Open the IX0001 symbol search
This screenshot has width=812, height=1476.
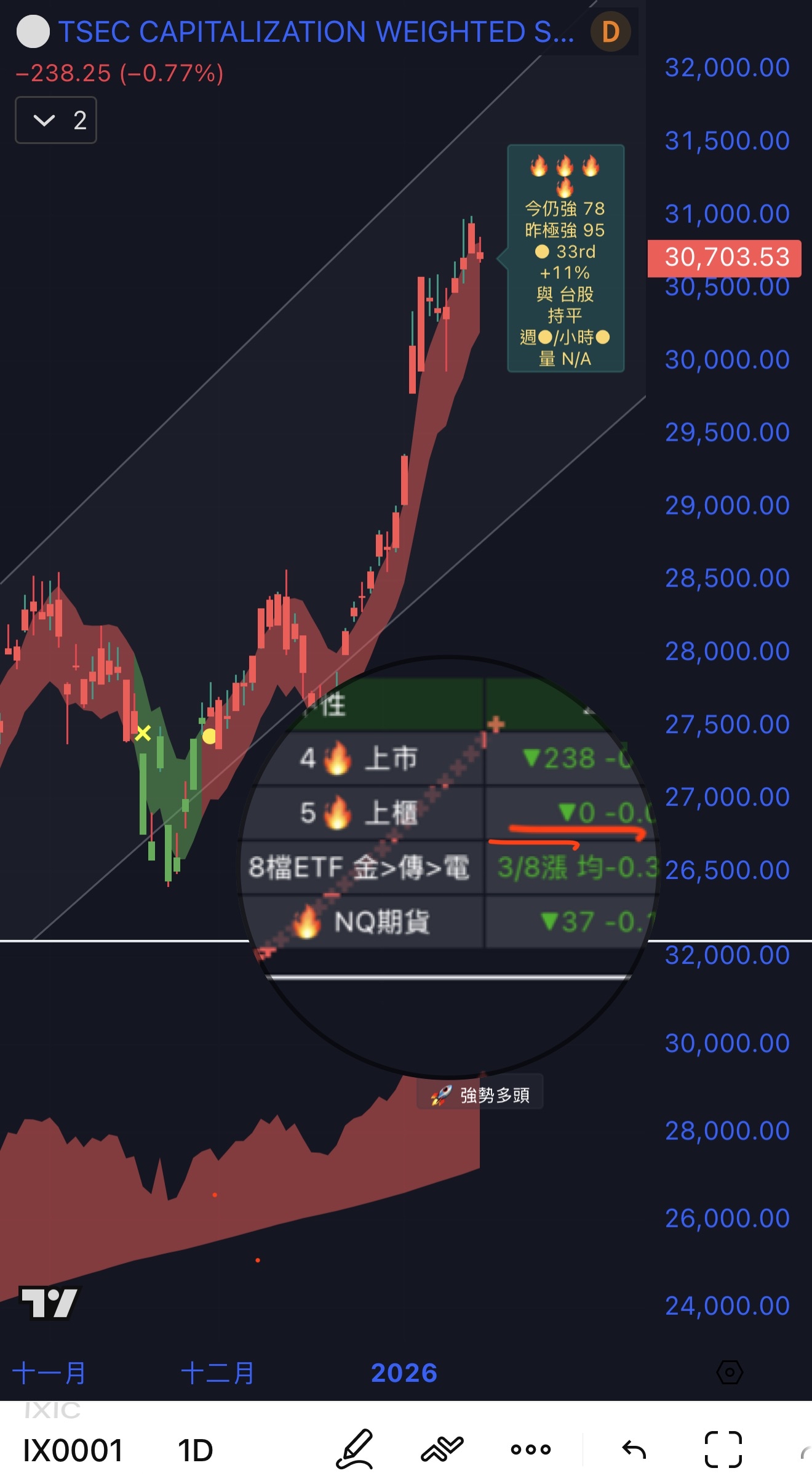[x=73, y=1450]
